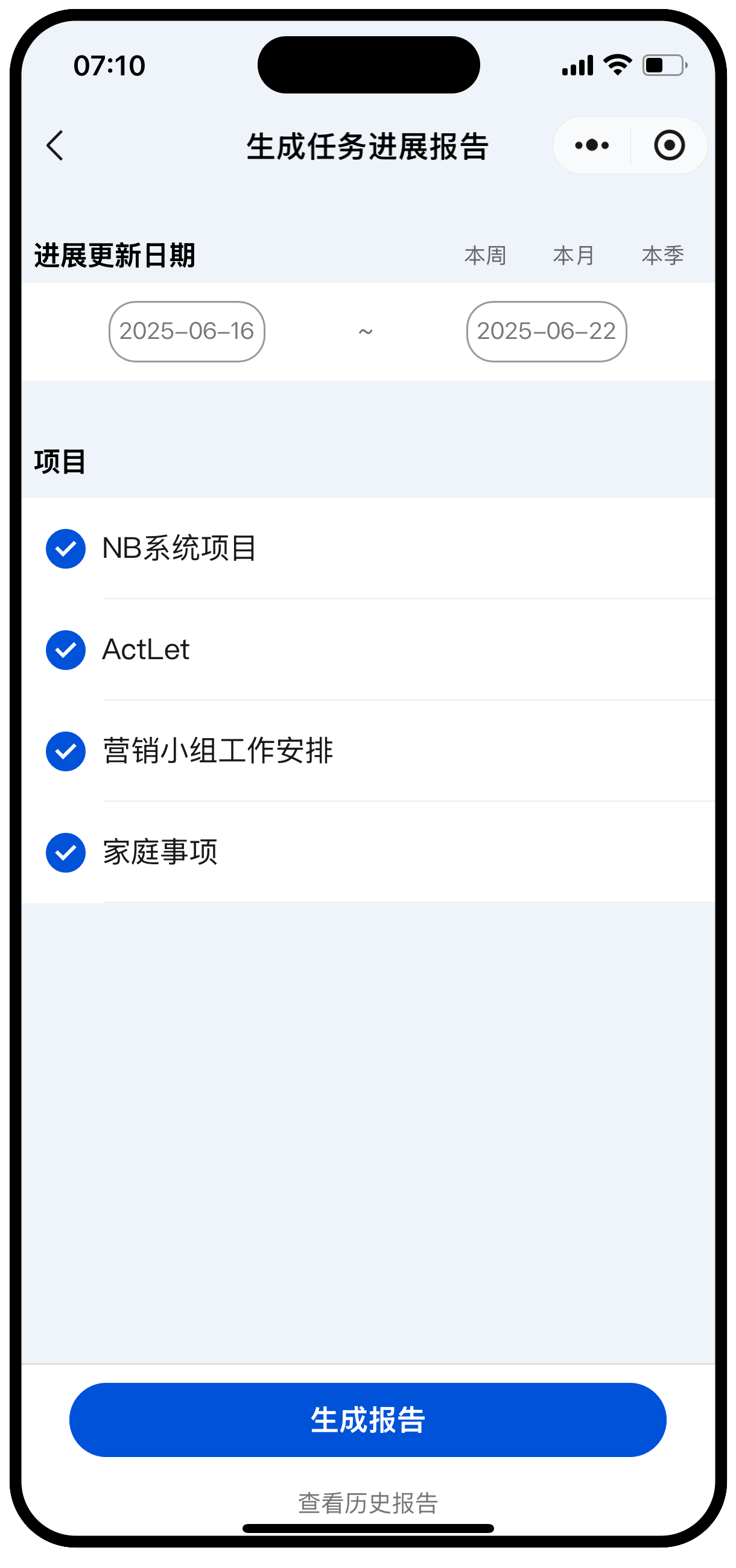
Task: Open the mini program overflow menu
Action: (591, 145)
